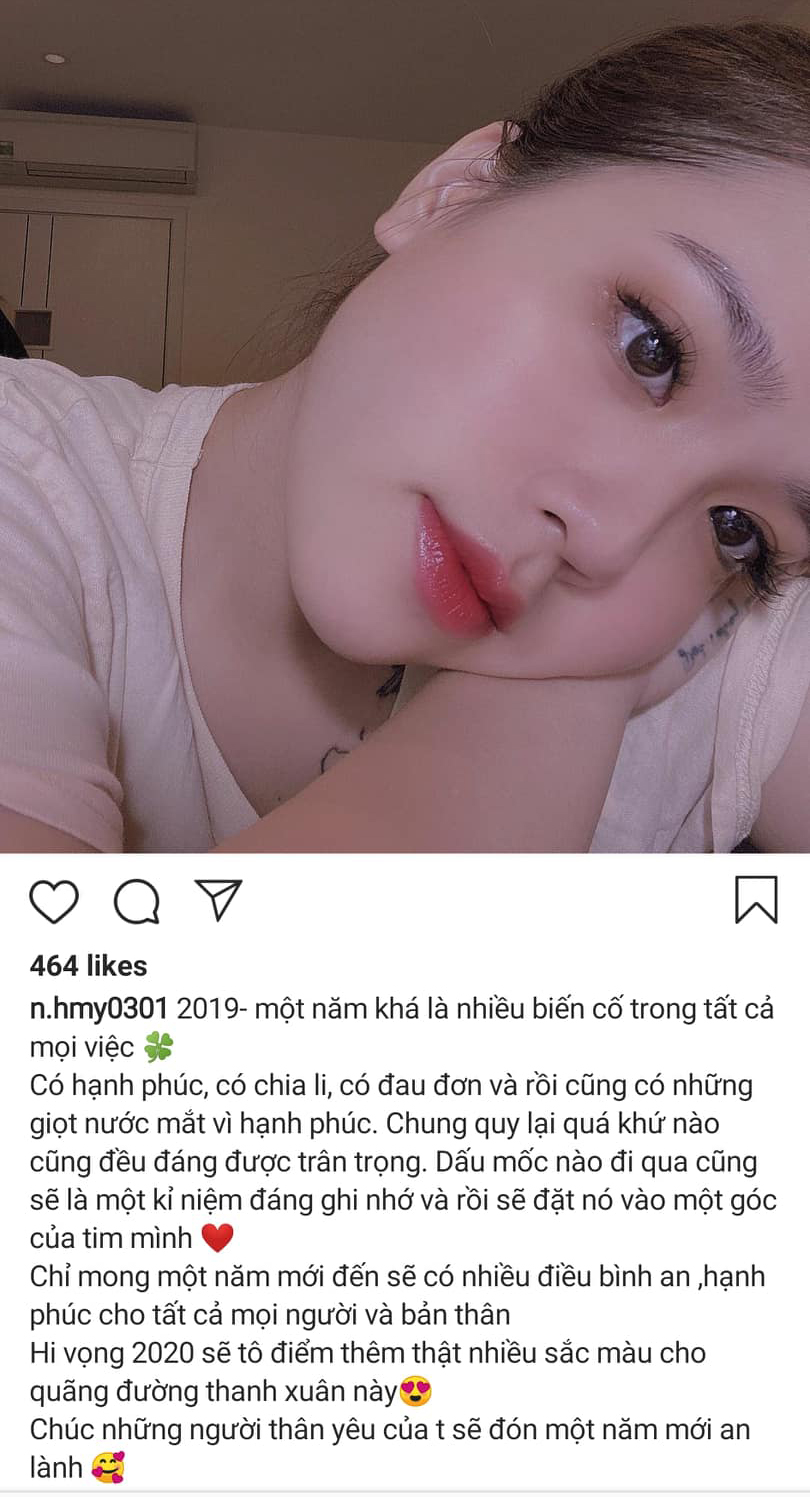Open the n.hmy0301 profile from the caption

pyautogui.click(x=98, y=1008)
